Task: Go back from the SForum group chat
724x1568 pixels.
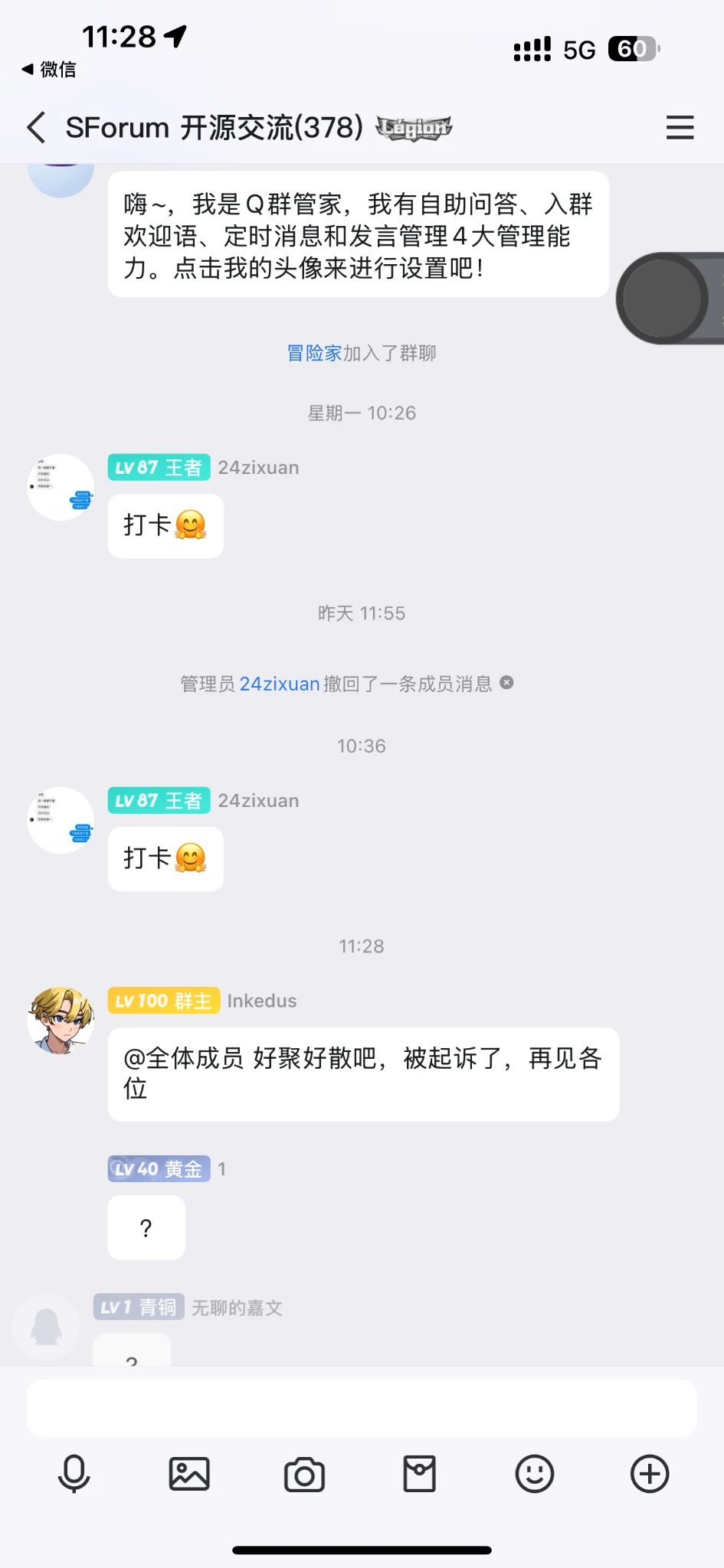Action: [36, 127]
